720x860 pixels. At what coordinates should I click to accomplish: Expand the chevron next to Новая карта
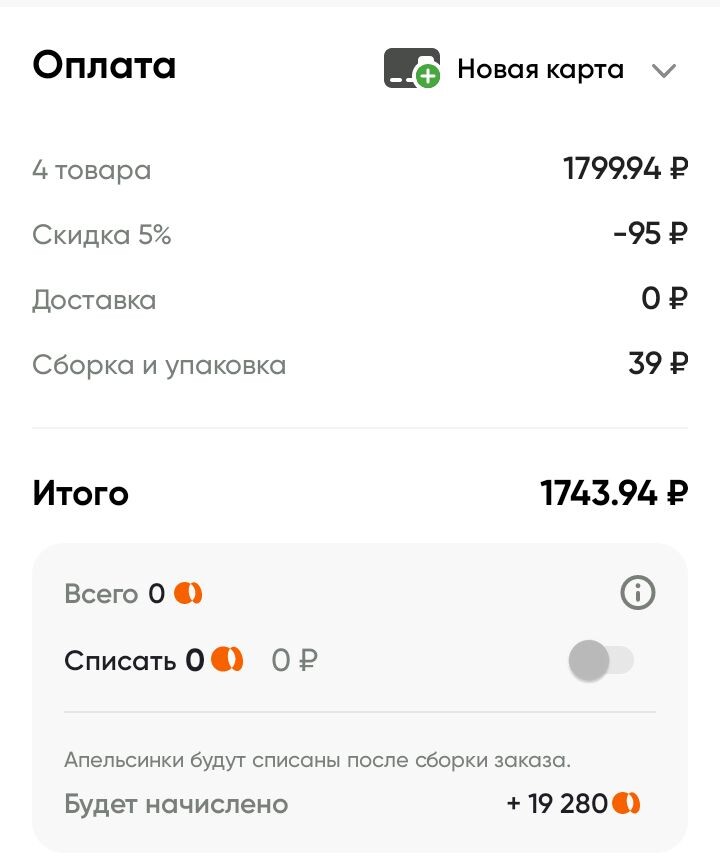664,70
